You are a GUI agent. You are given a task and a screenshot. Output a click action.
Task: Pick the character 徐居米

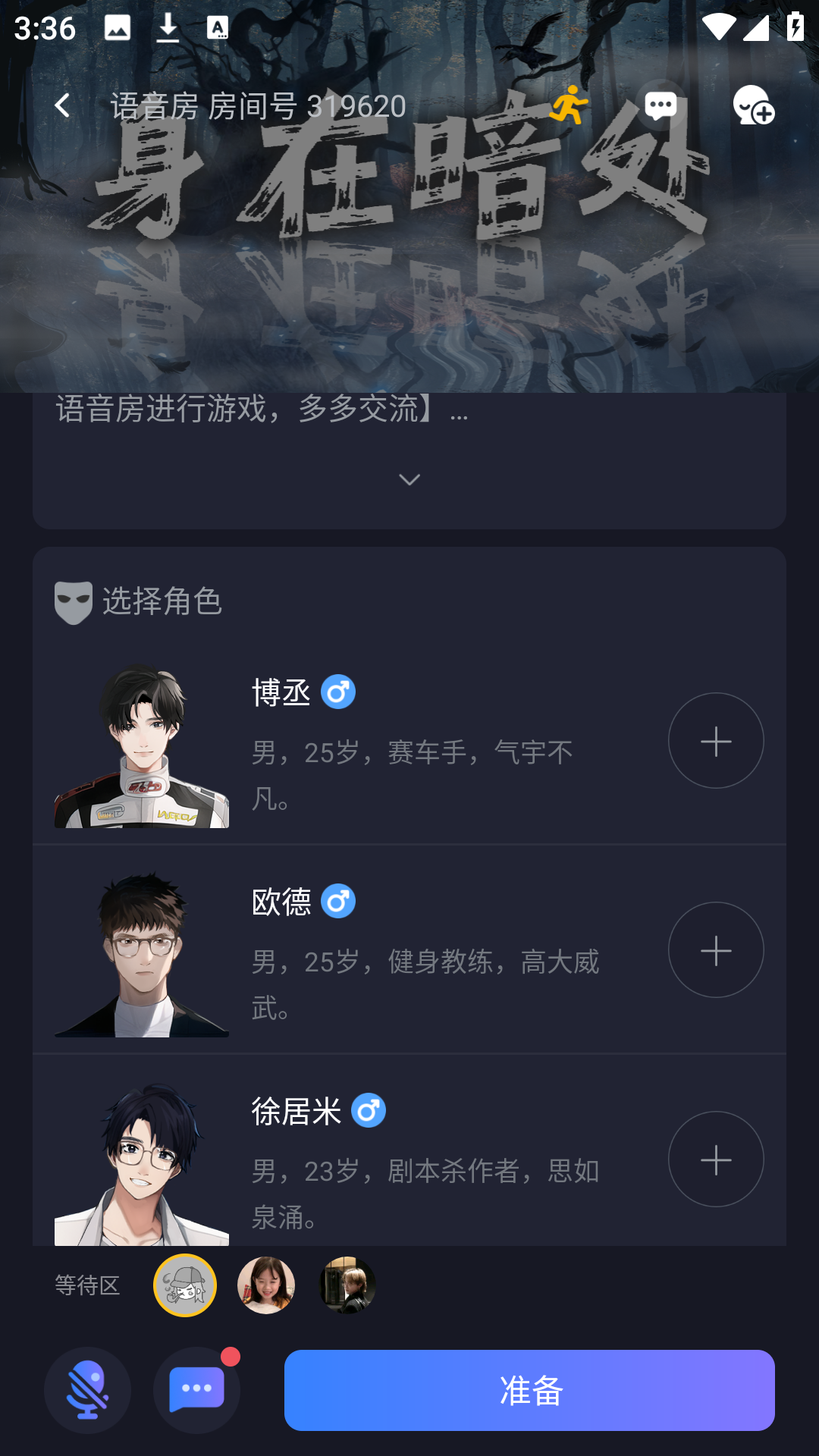(x=715, y=1159)
